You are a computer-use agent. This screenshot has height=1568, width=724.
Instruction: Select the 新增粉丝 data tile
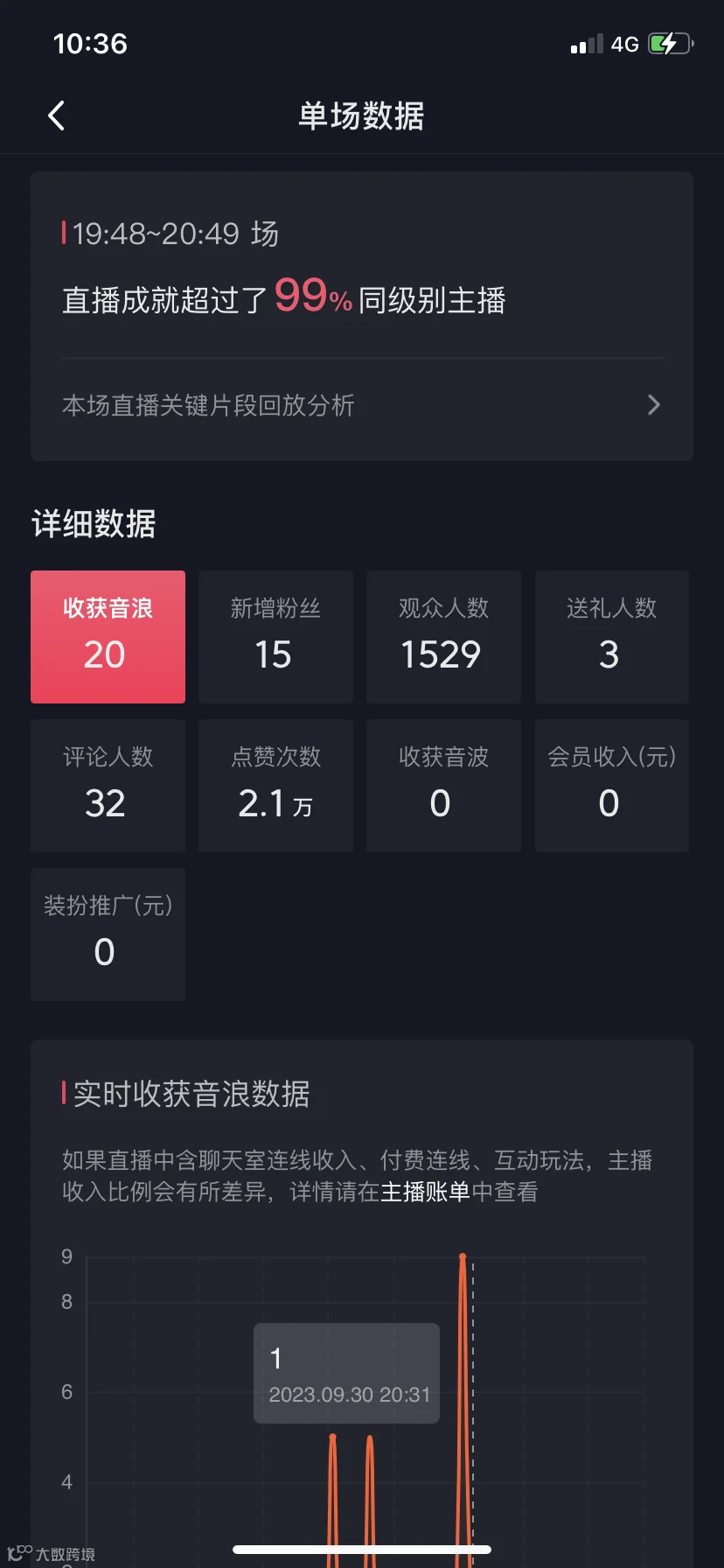[x=275, y=637]
